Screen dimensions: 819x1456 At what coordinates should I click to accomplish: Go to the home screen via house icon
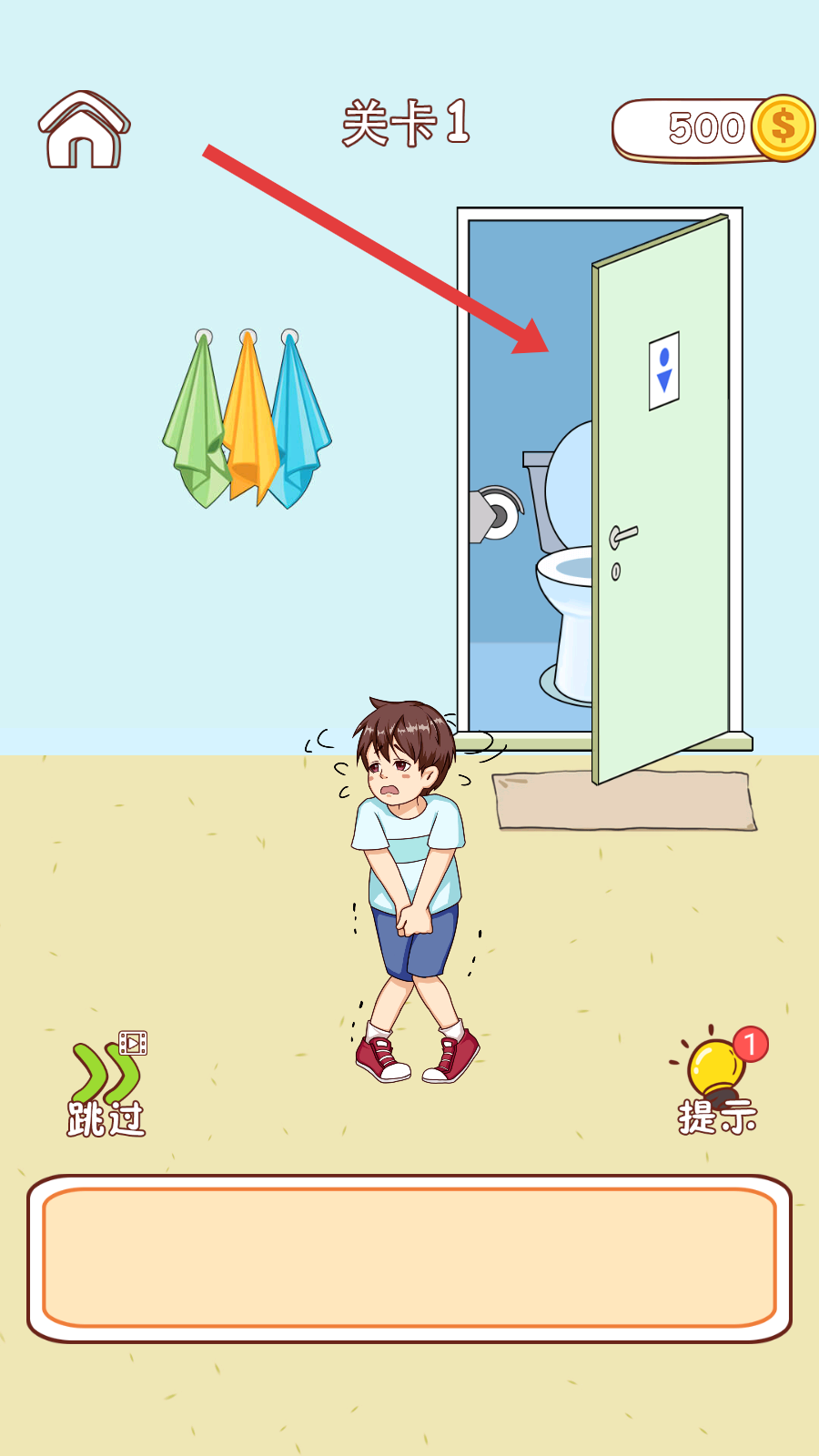[x=84, y=130]
